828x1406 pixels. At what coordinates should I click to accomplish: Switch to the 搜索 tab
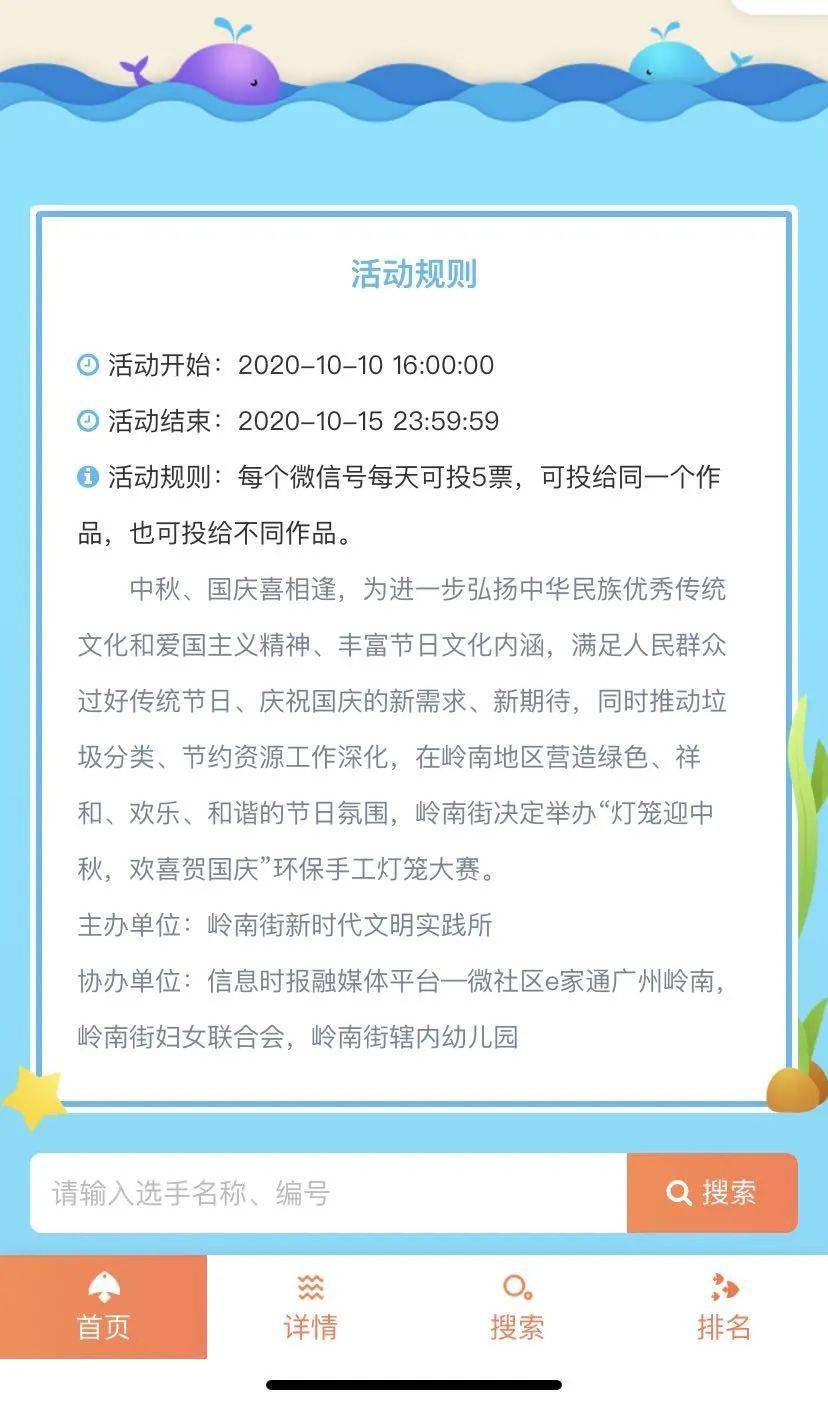[x=517, y=1327]
